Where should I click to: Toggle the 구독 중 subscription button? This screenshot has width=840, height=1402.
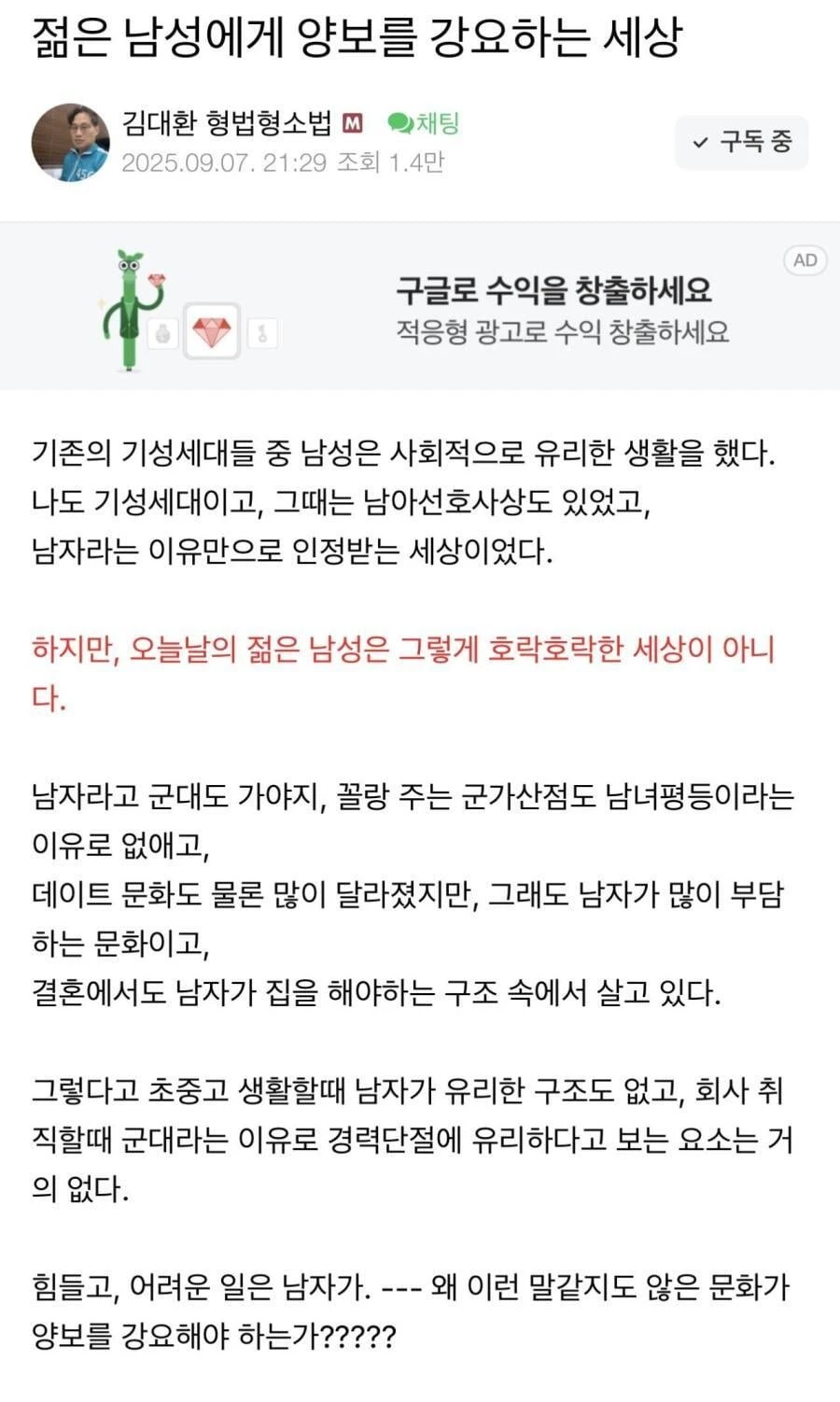741,142
